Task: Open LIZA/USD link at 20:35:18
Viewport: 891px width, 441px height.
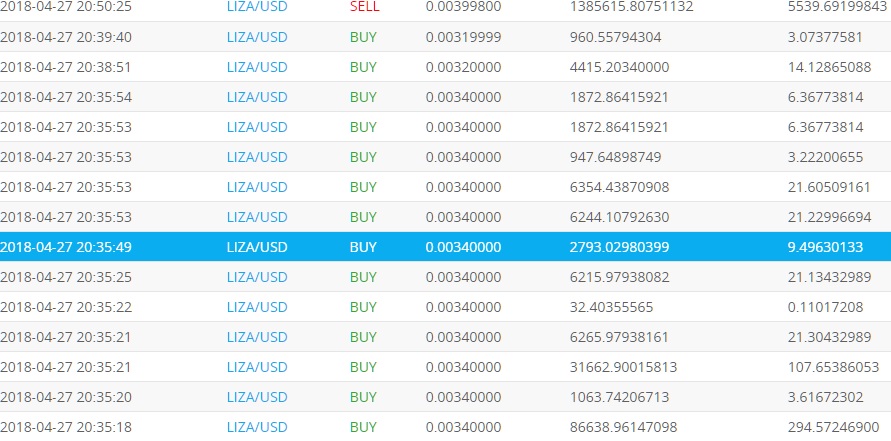Action: click(257, 427)
